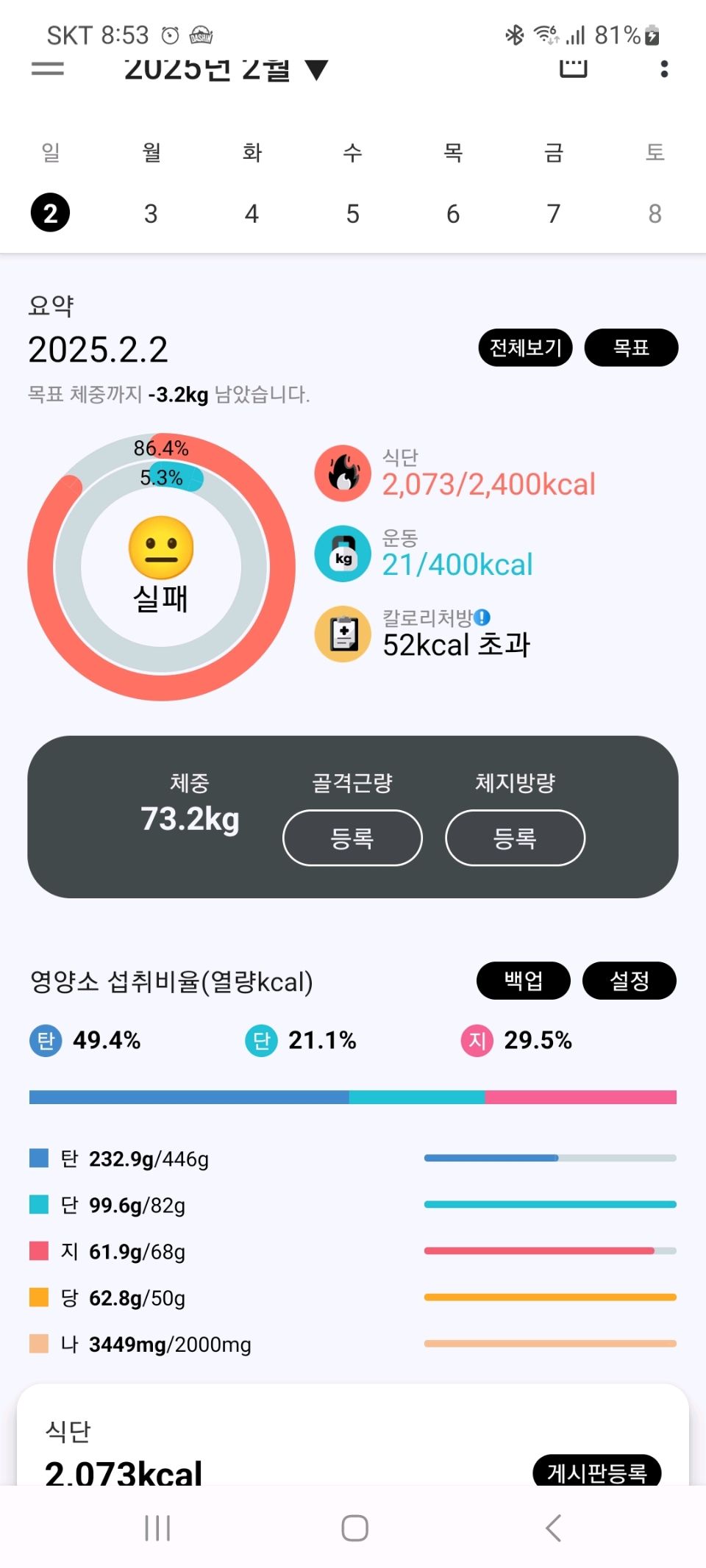The image size is (706, 1568).
Task: Go back with the system back button
Action: (553, 1528)
